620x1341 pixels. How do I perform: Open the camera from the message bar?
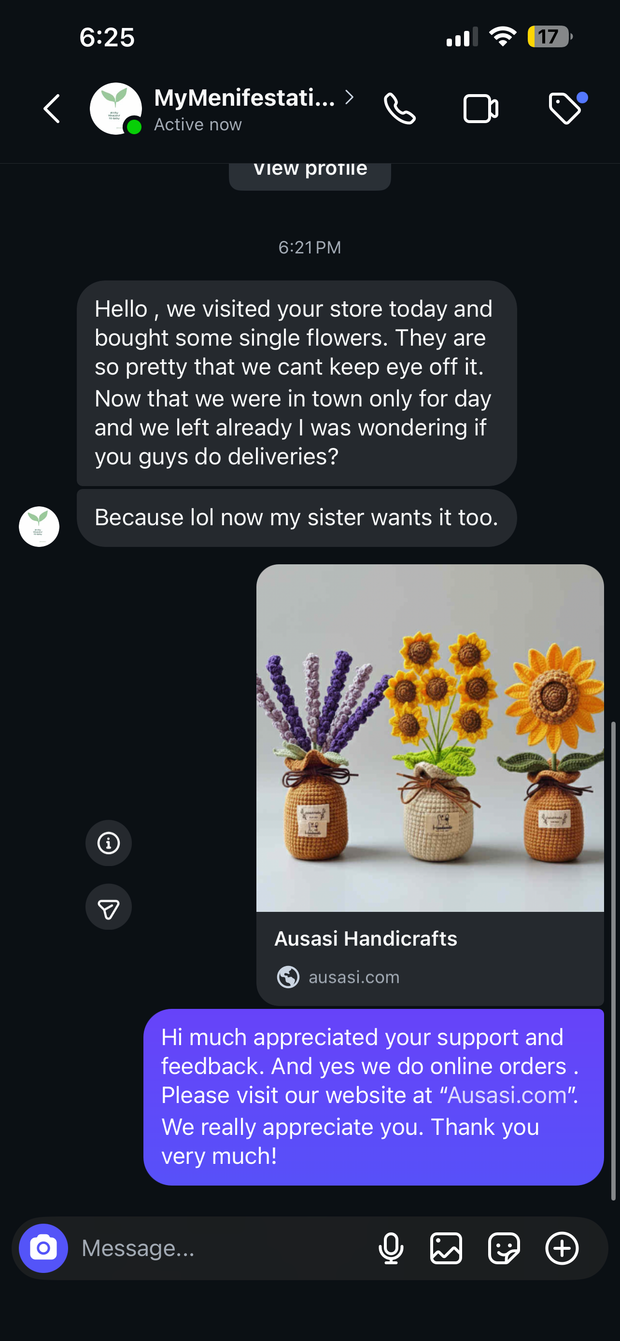(43, 1248)
